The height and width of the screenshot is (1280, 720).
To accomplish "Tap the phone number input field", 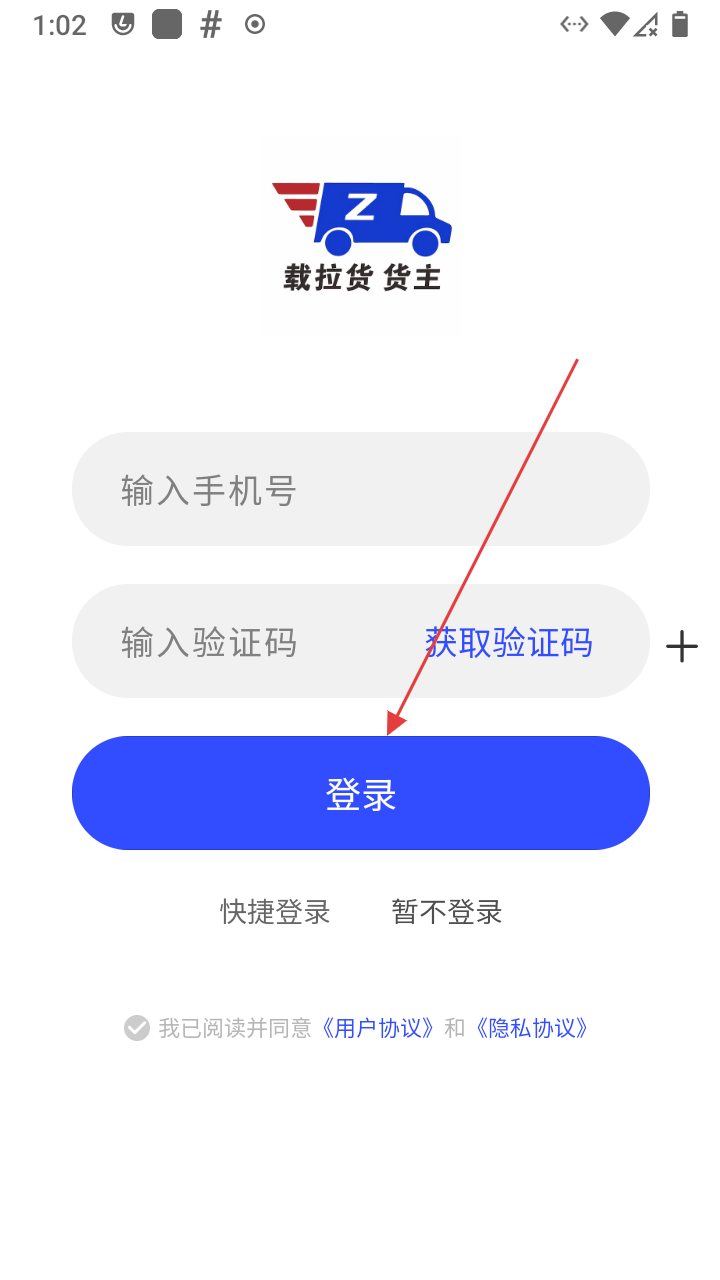I will coord(360,489).
